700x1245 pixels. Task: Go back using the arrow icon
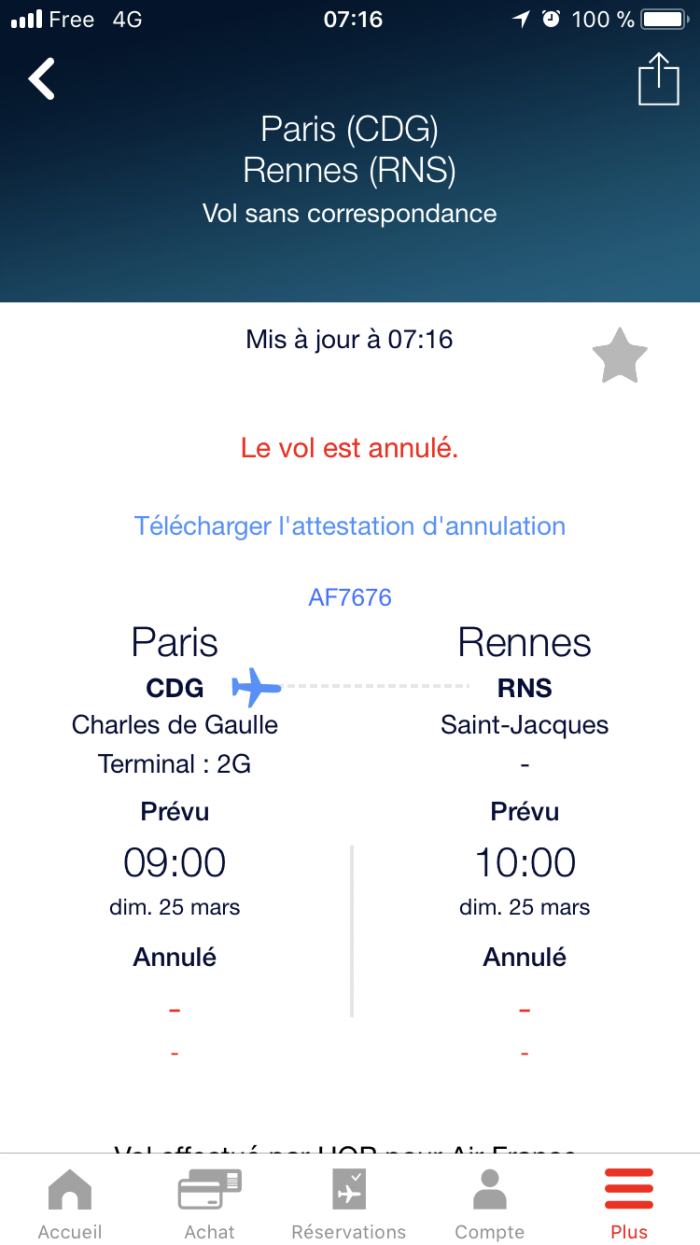(42, 79)
